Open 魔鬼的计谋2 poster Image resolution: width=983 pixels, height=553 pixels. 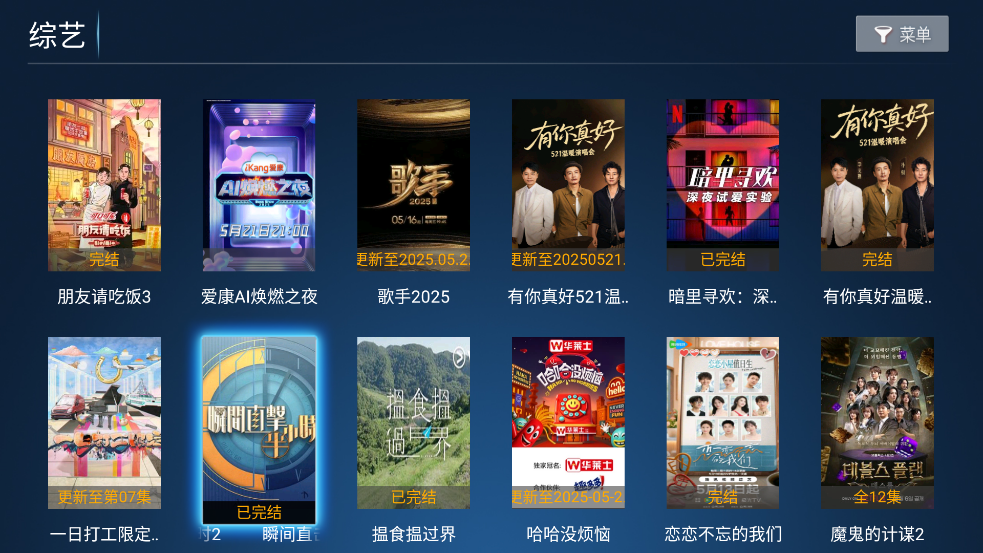click(877, 423)
